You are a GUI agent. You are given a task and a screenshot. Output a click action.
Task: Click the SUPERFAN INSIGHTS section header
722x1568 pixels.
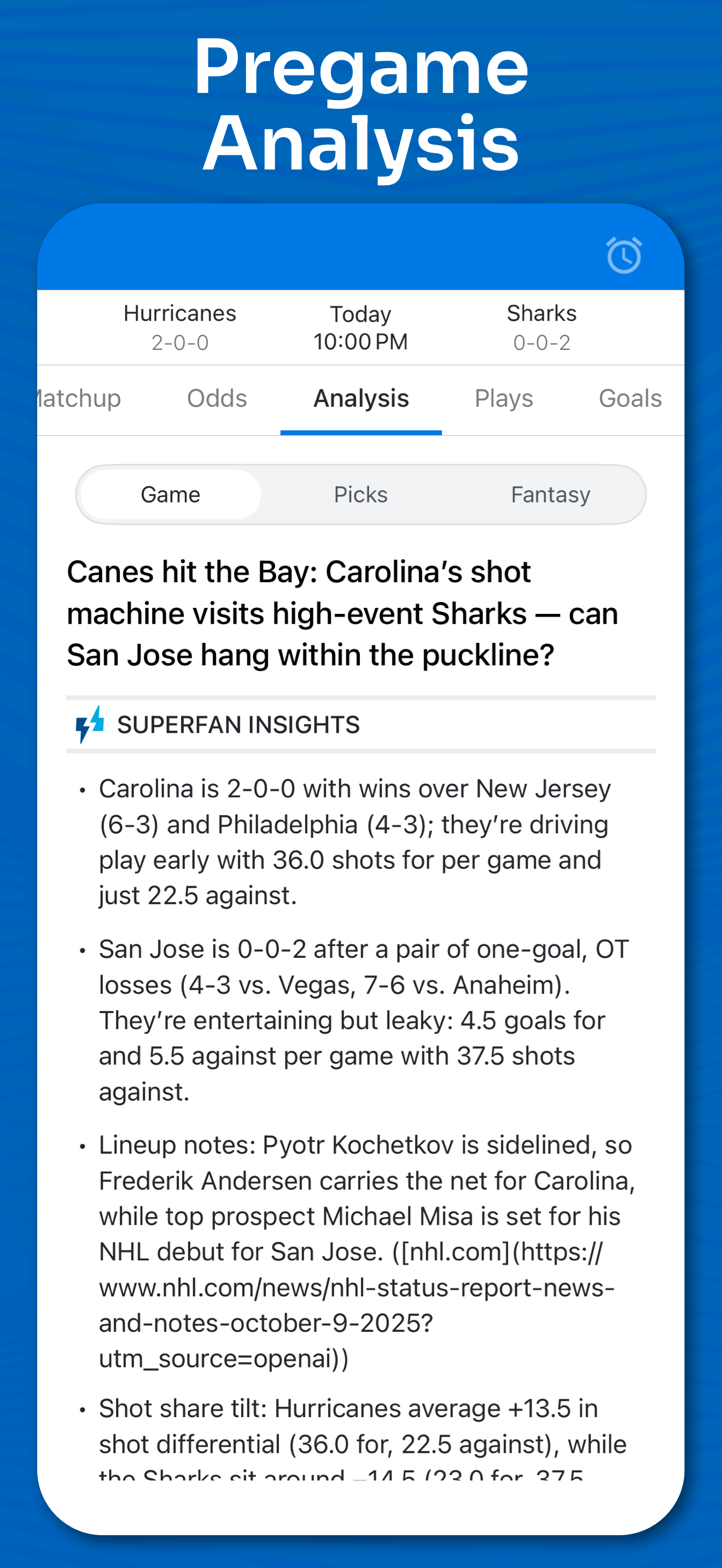(238, 724)
